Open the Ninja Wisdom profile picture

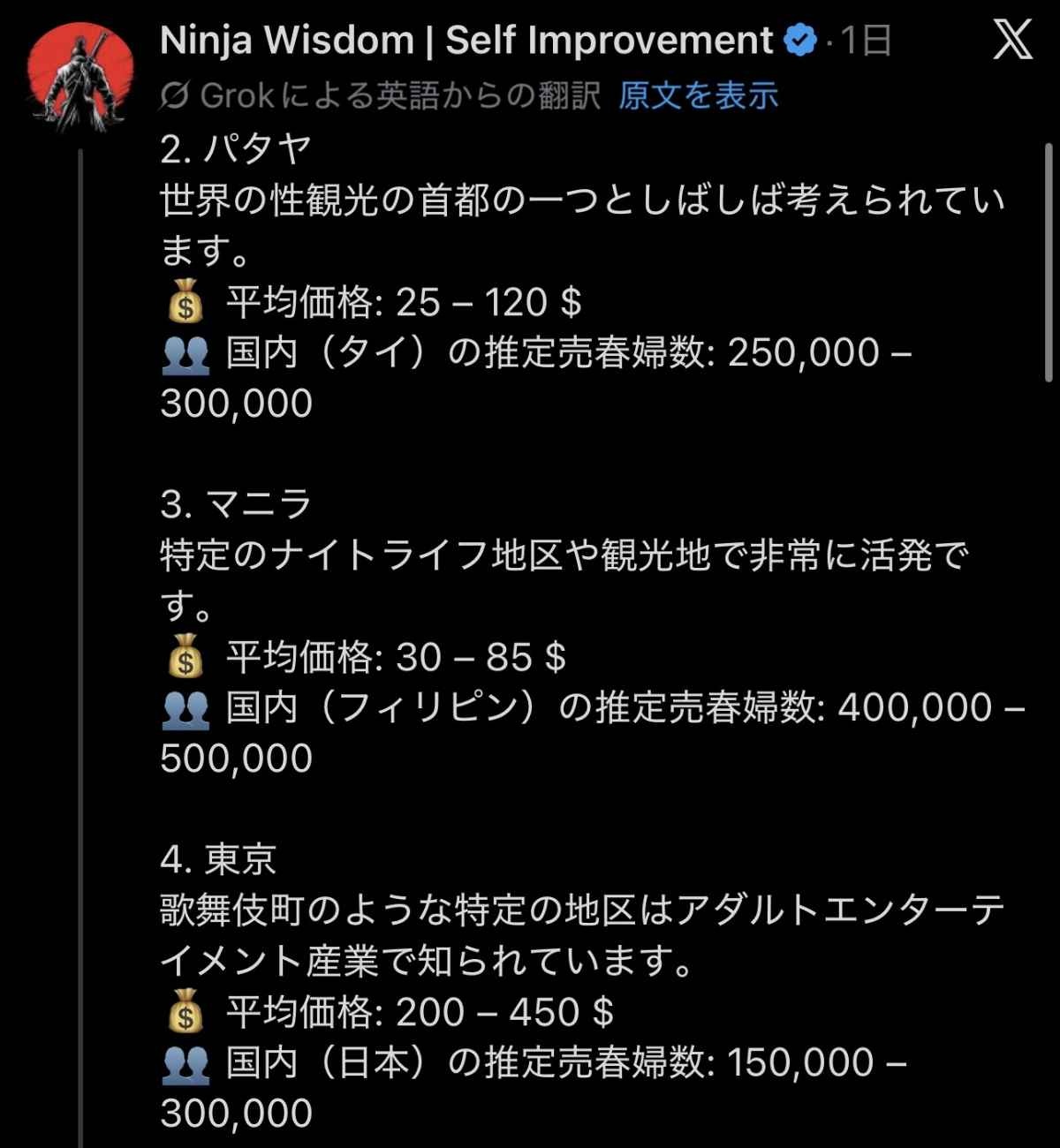80,77
